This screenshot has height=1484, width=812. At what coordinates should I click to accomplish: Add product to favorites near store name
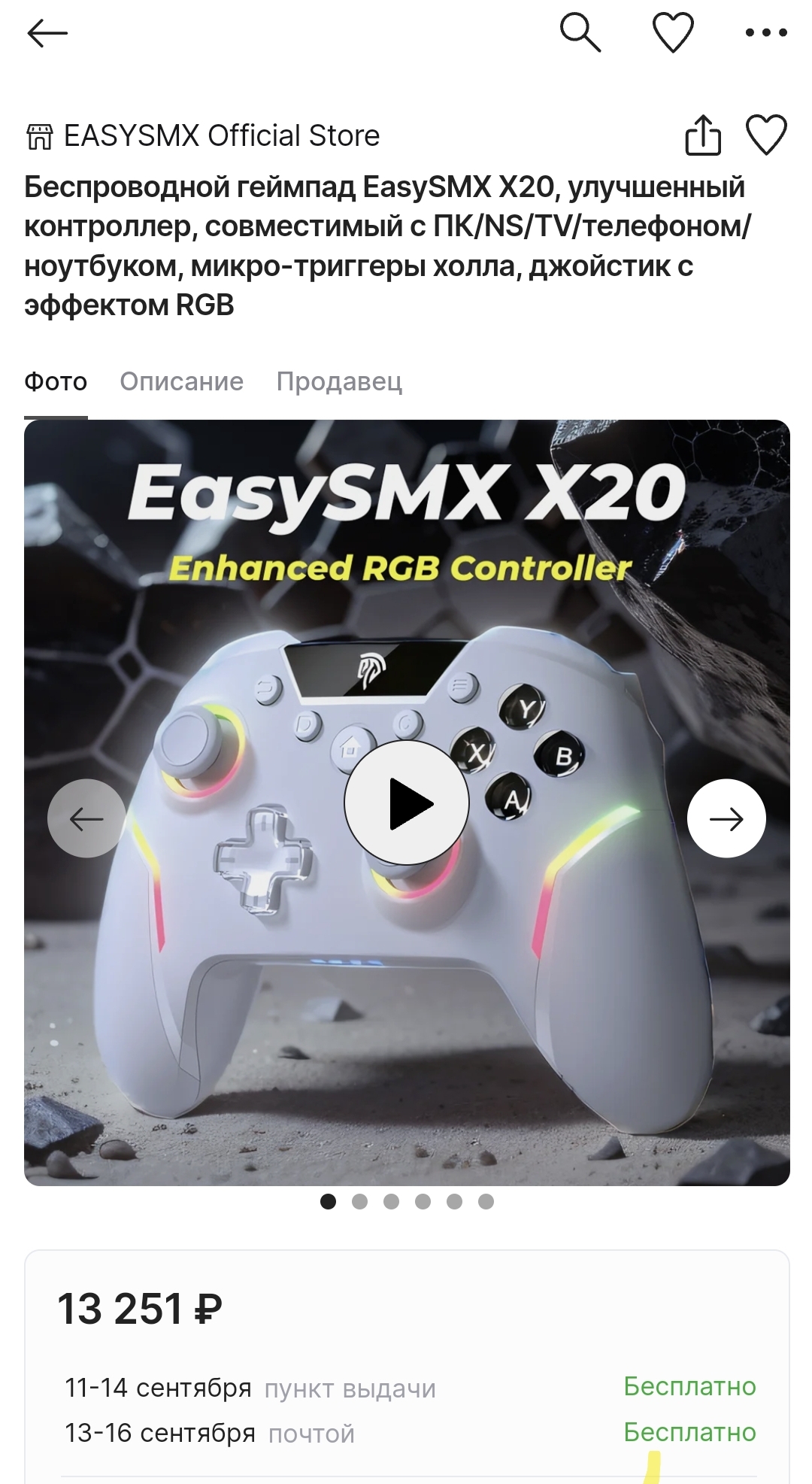tap(765, 135)
